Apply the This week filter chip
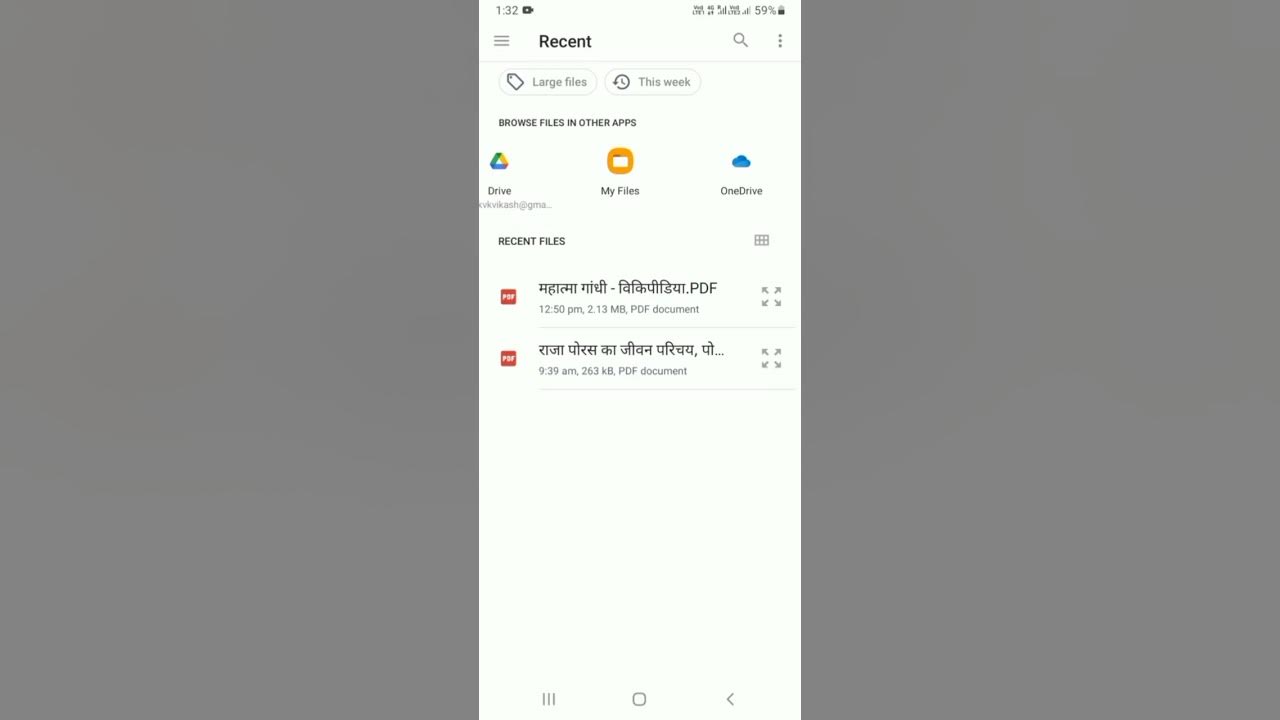This screenshot has width=1280, height=720. click(x=652, y=82)
